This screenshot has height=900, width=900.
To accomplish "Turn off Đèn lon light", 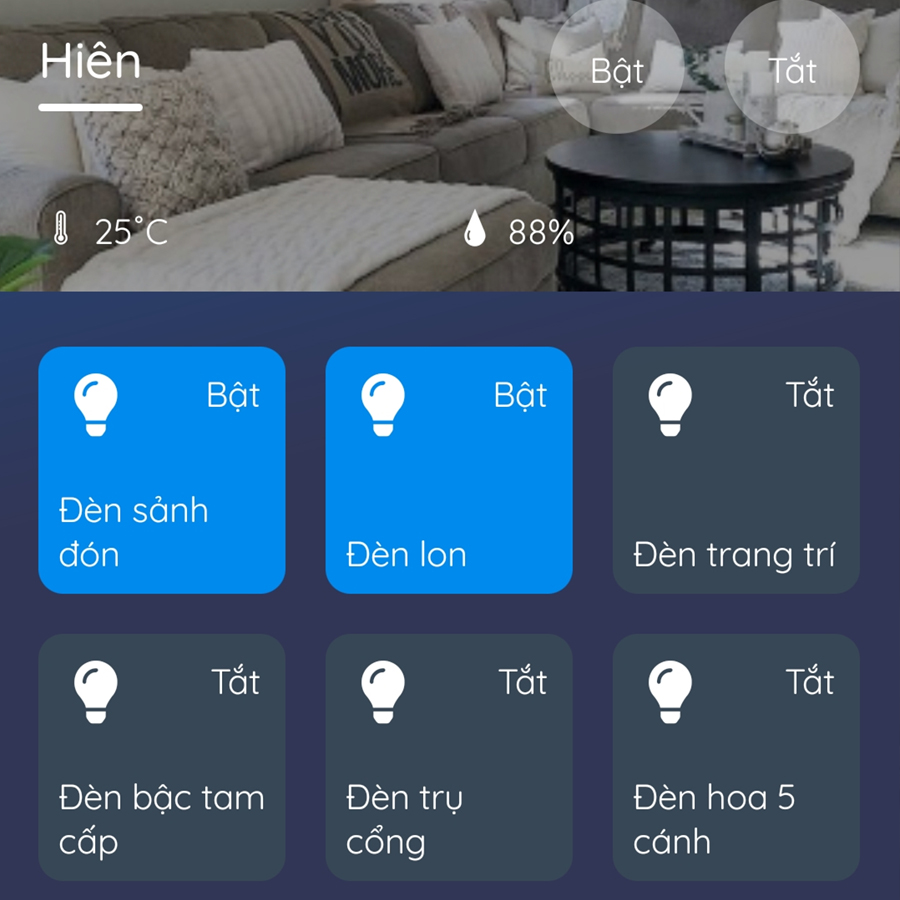I will (x=449, y=470).
